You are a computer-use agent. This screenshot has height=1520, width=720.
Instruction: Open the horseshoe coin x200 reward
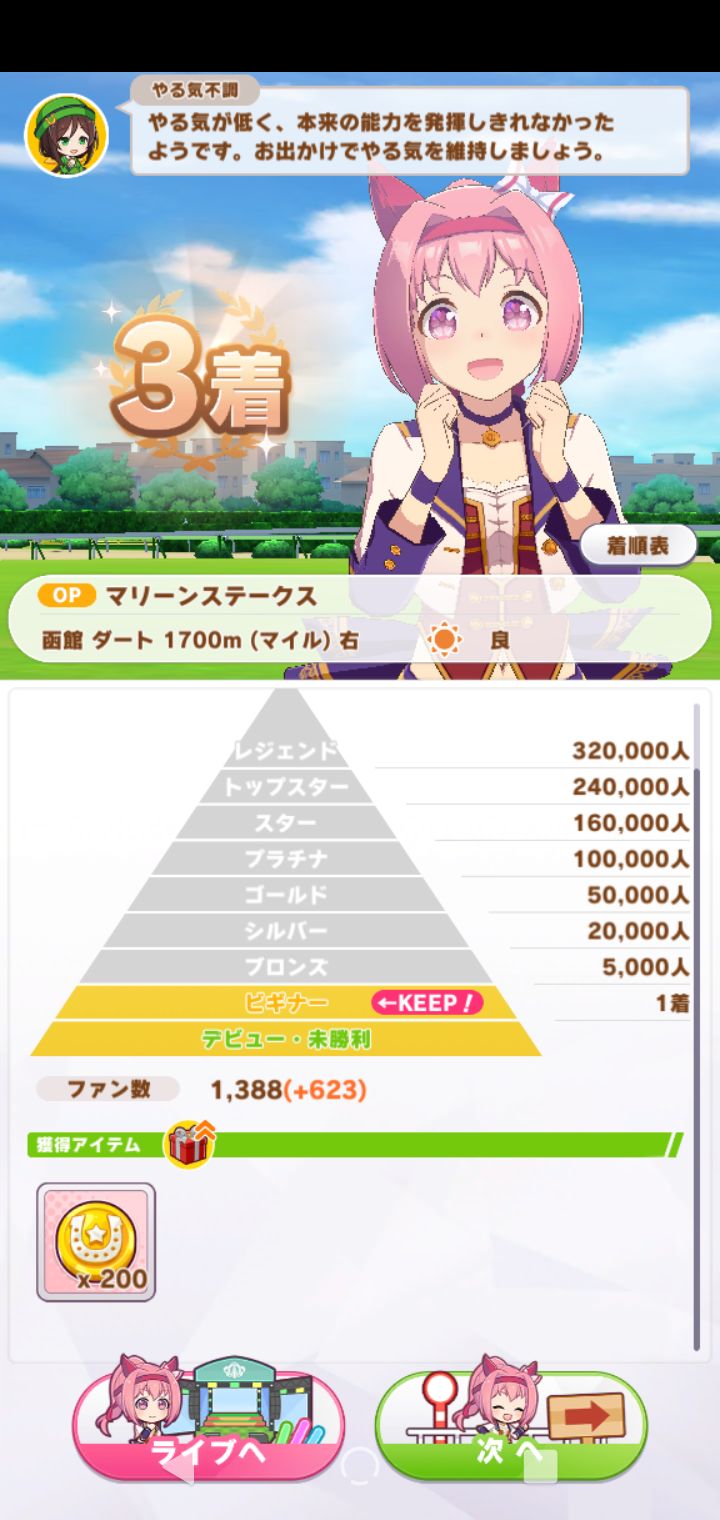tap(95, 1238)
